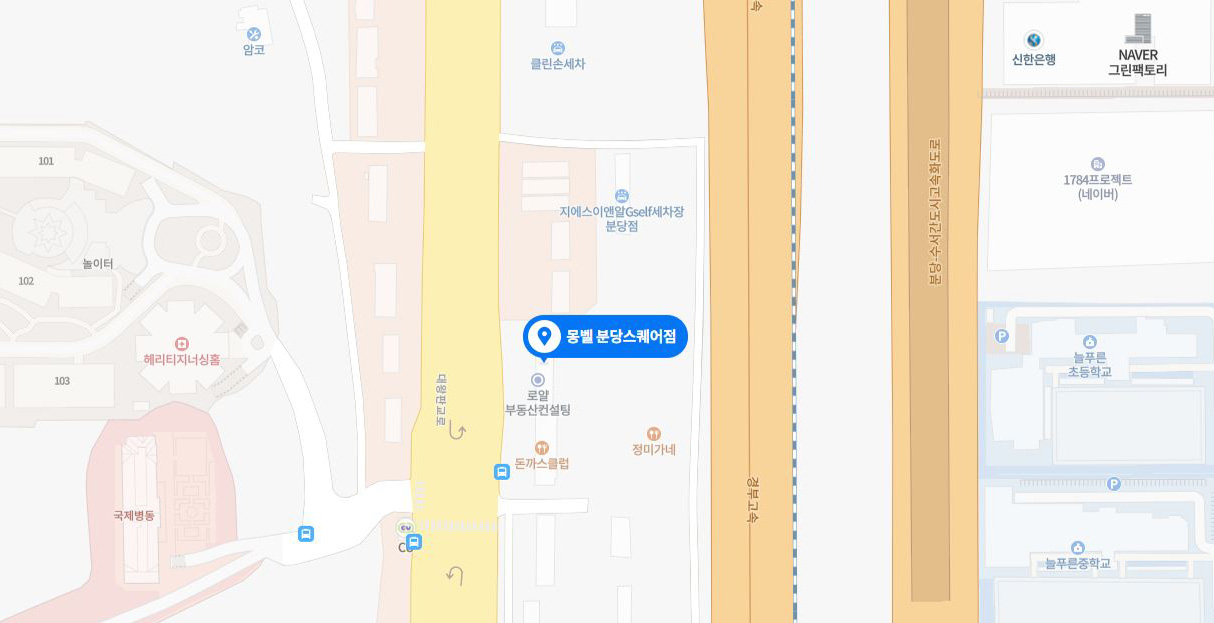Select the NAVER 그린팩토리 building marker

[x=1138, y=30]
